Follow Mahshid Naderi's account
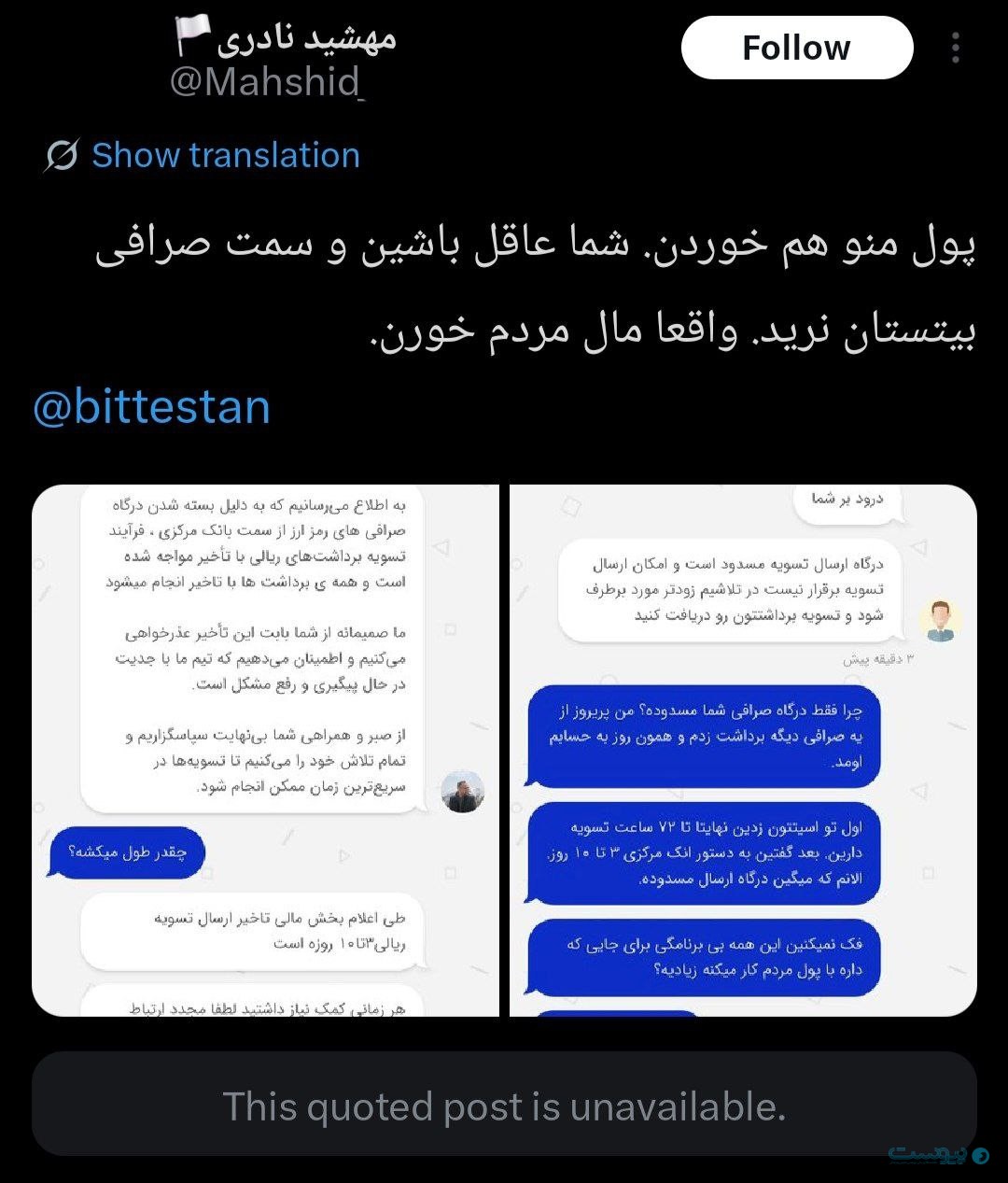 pyautogui.click(x=796, y=48)
